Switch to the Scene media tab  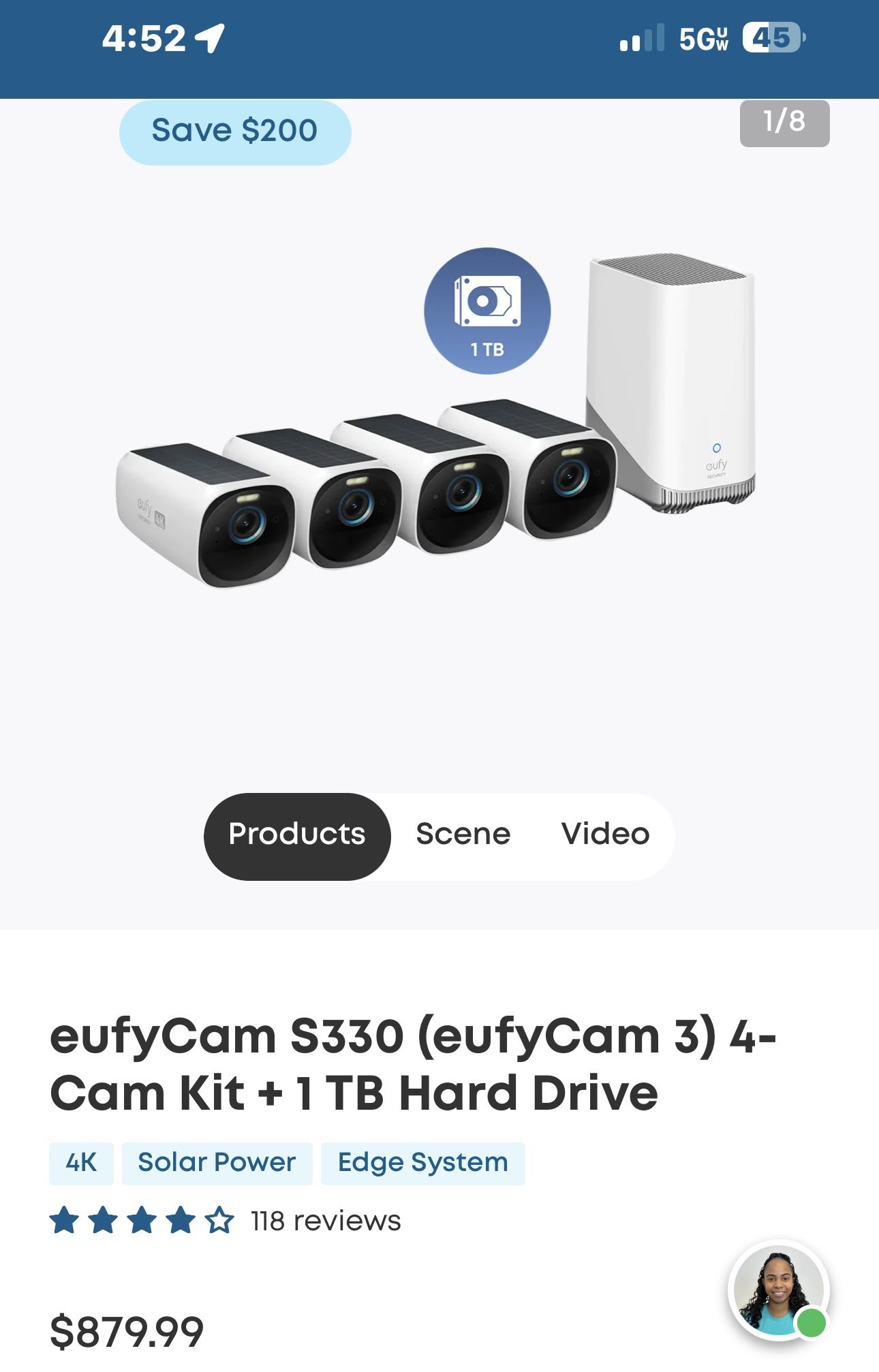463,835
